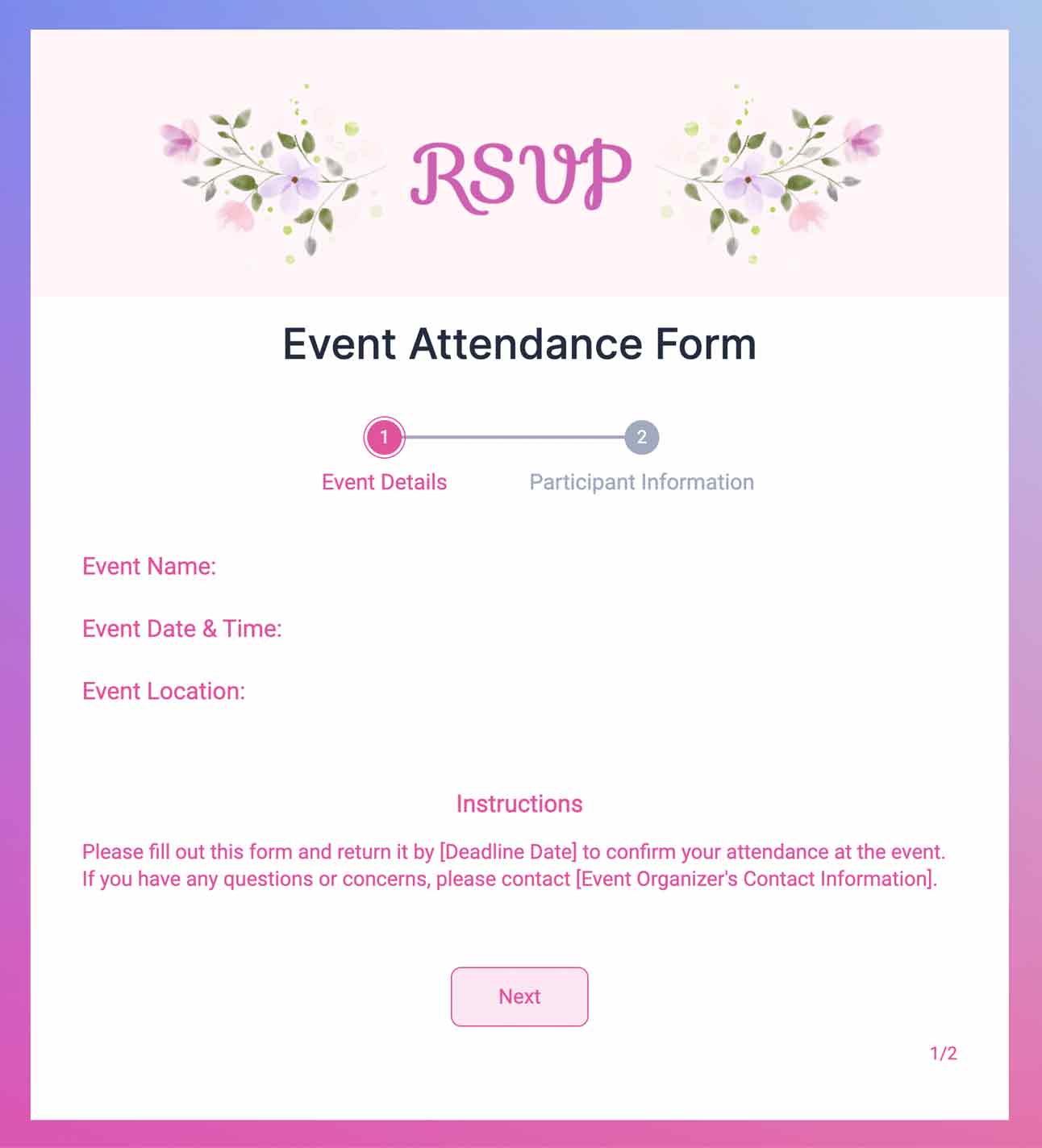
Task: Go to step 2 Participant Information
Action: (x=641, y=438)
